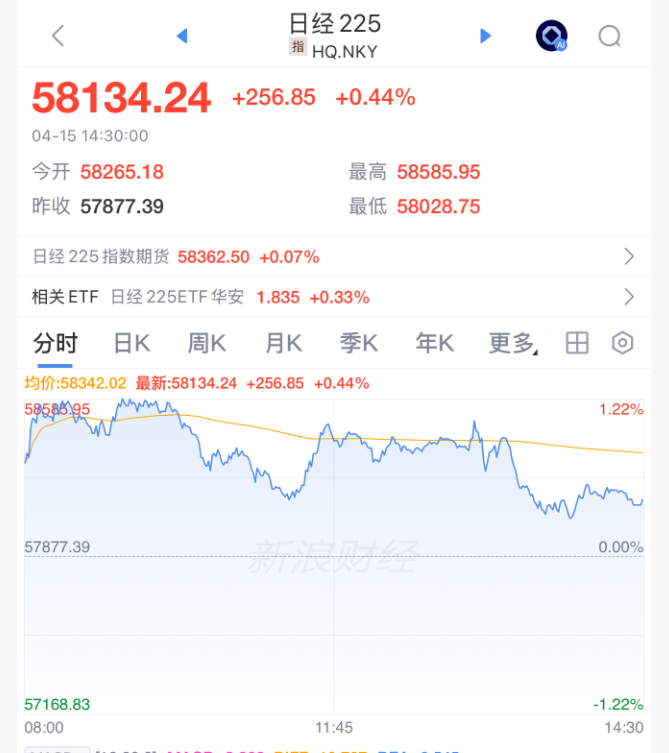Open the AI assistant icon
This screenshot has height=753, width=669.
[x=551, y=36]
